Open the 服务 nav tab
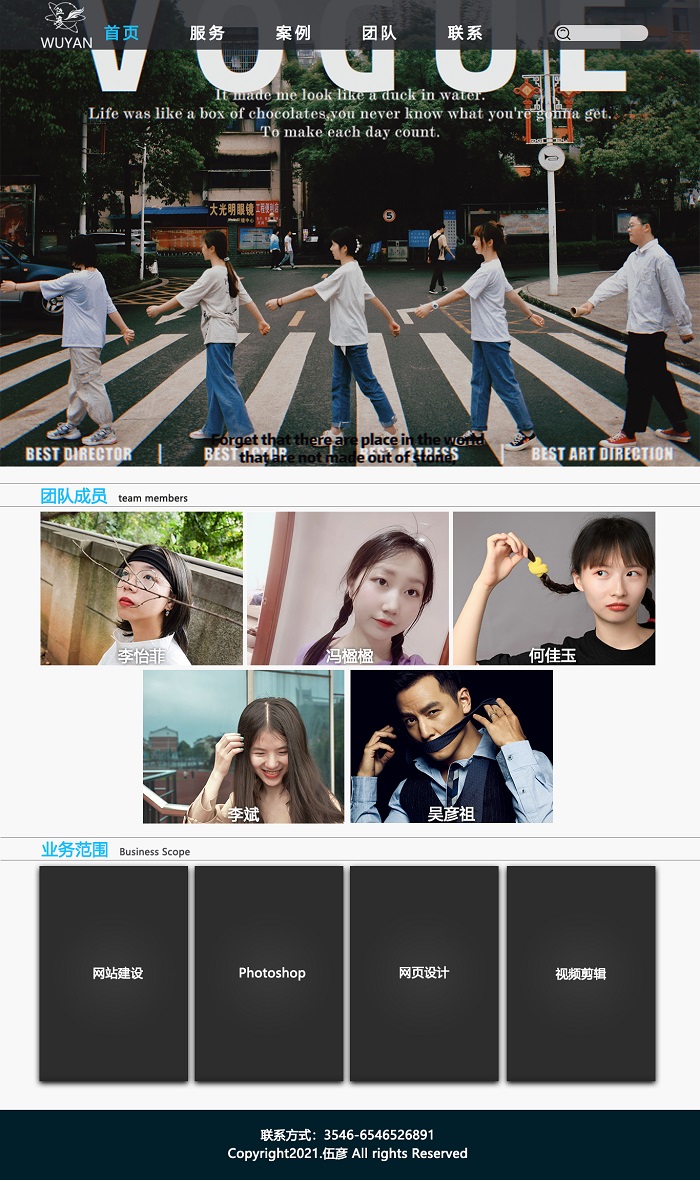The image size is (700, 1180). pyautogui.click(x=207, y=33)
